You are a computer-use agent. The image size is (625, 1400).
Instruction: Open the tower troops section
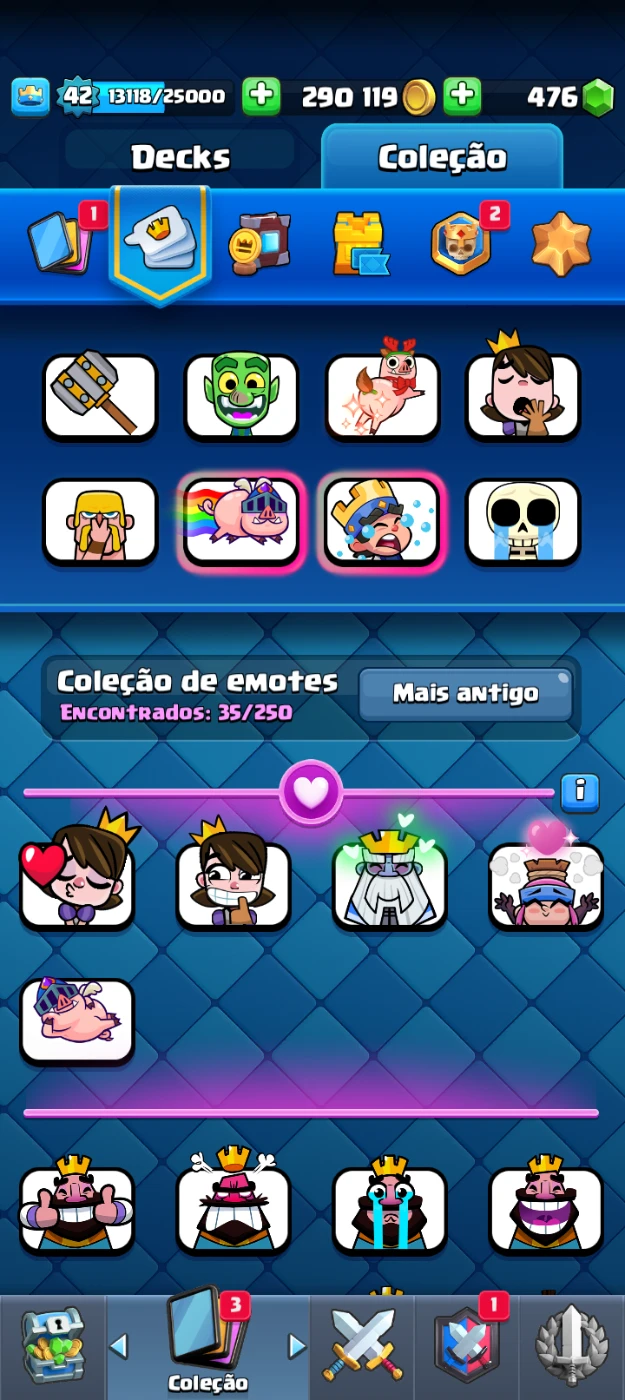pyautogui.click(x=360, y=243)
